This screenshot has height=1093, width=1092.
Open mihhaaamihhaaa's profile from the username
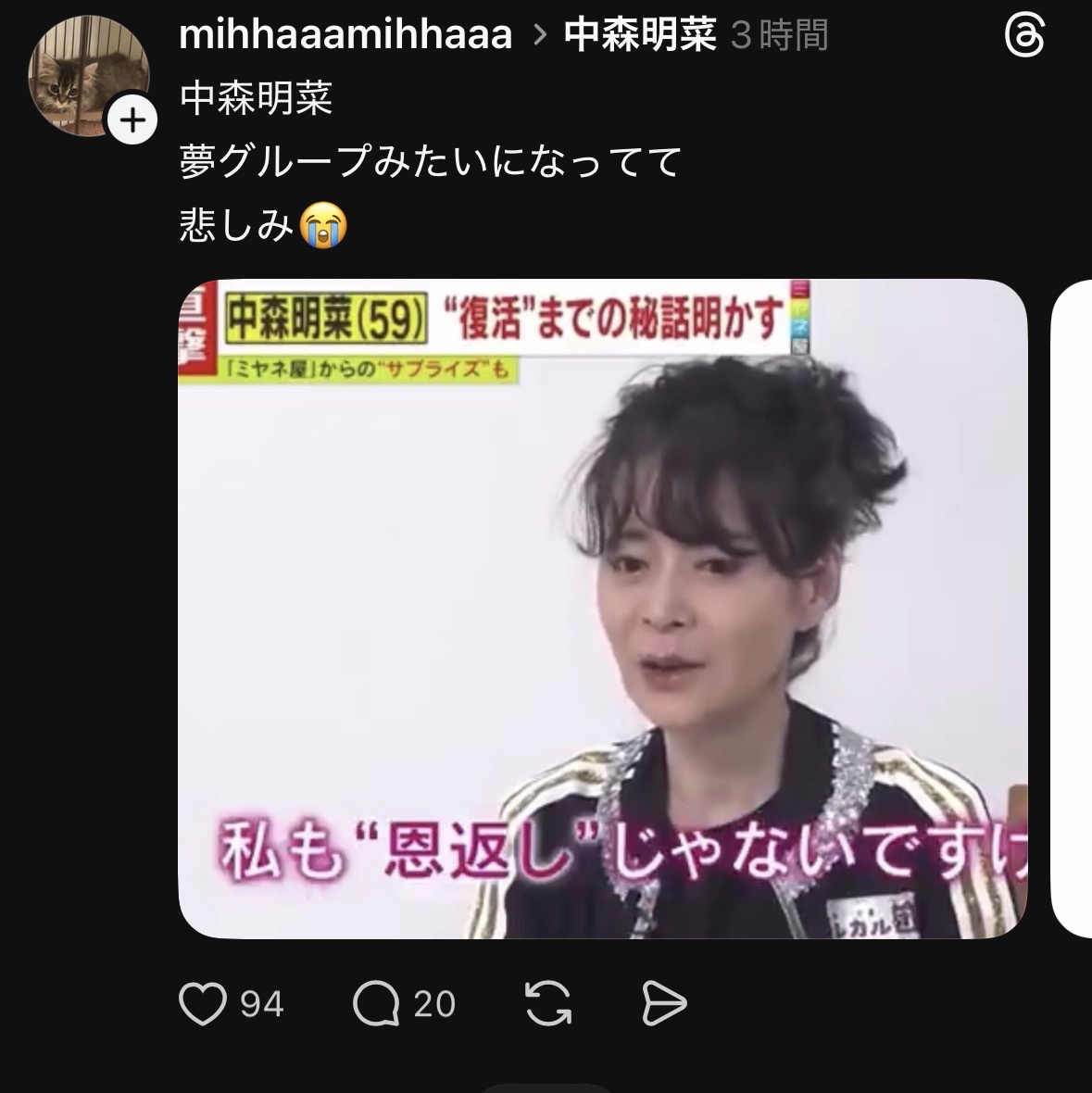[345, 35]
